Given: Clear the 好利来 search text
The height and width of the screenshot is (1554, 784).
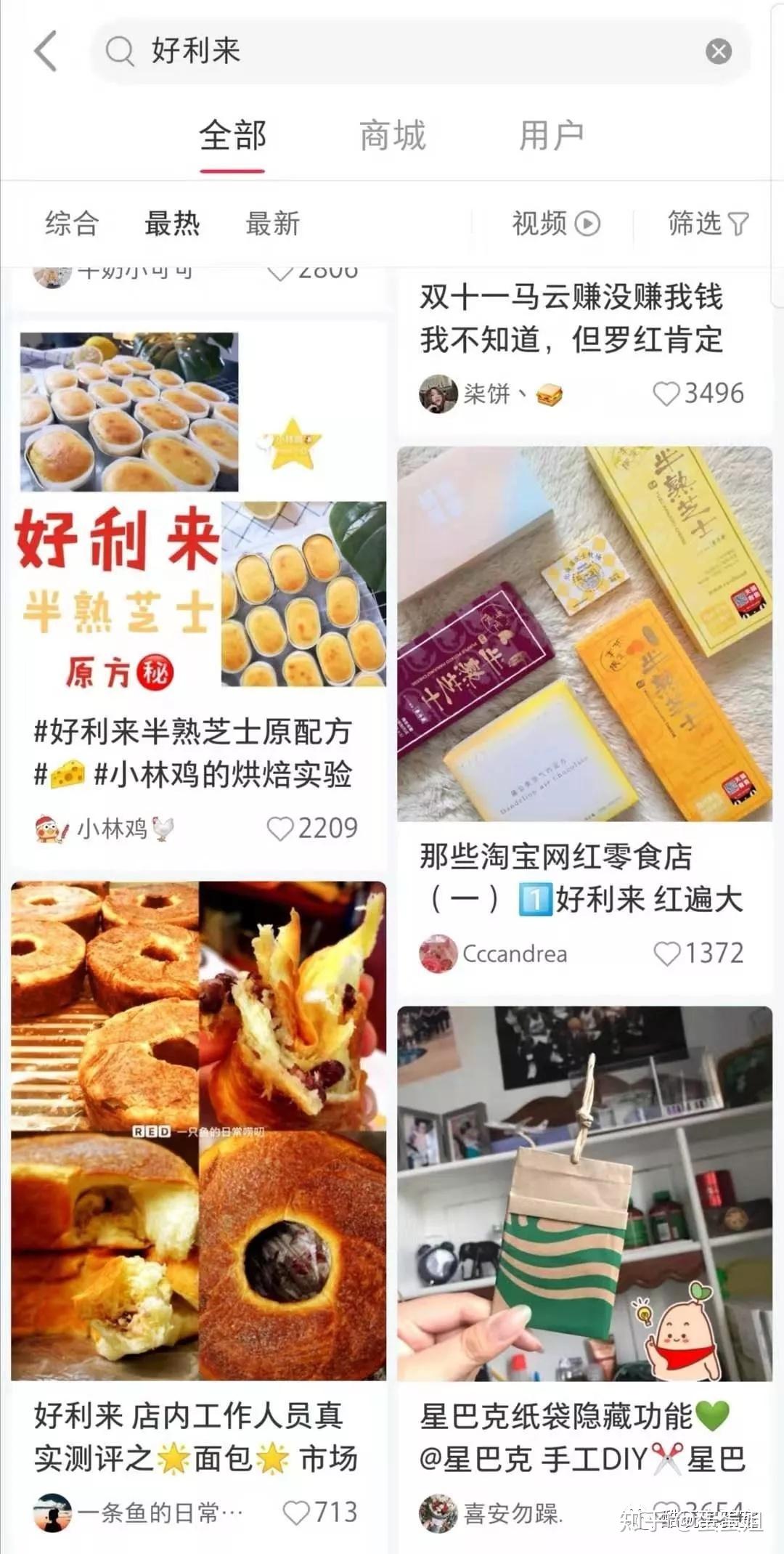Looking at the screenshot, I should click(718, 52).
